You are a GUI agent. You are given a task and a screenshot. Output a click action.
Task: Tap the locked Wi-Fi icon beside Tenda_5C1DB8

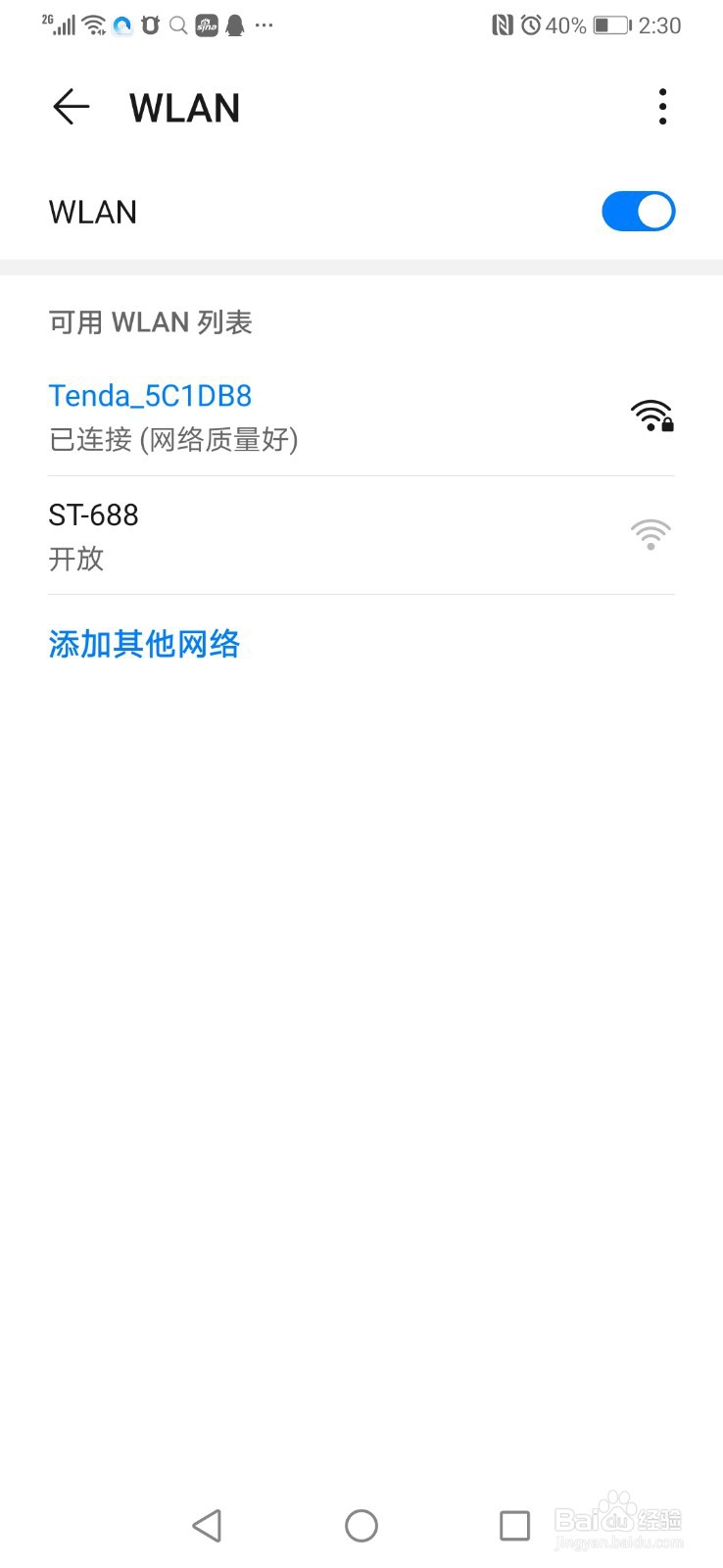coord(652,416)
